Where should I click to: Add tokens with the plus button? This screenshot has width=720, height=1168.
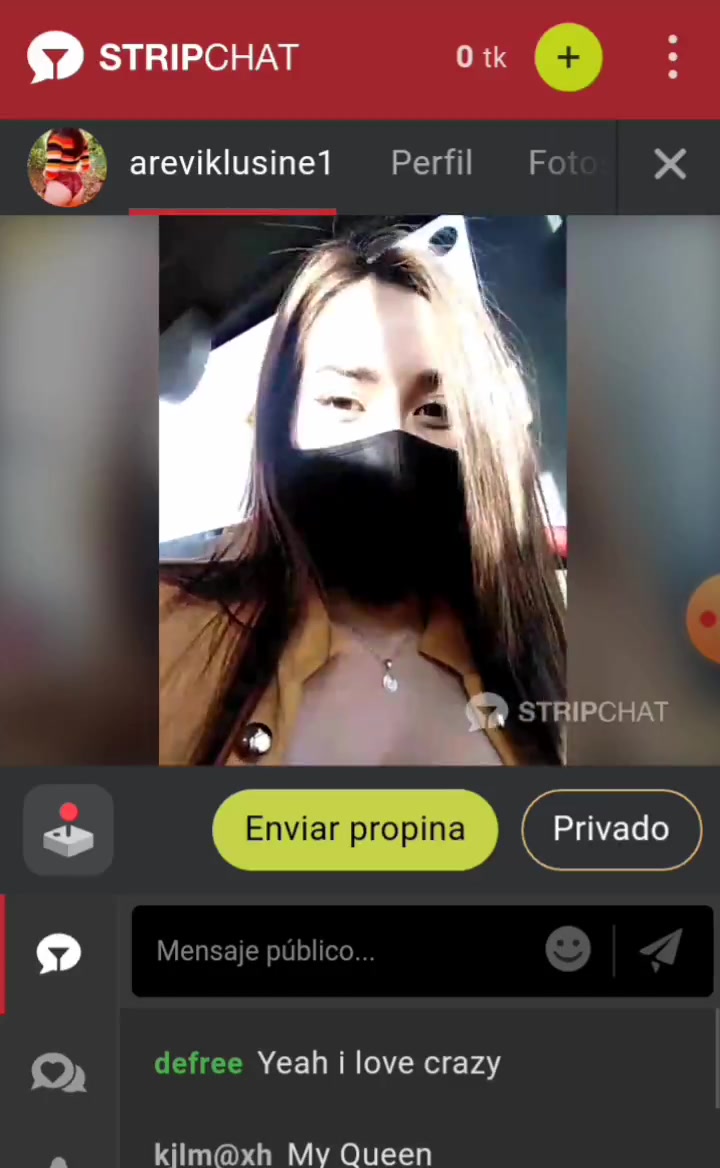click(x=568, y=57)
